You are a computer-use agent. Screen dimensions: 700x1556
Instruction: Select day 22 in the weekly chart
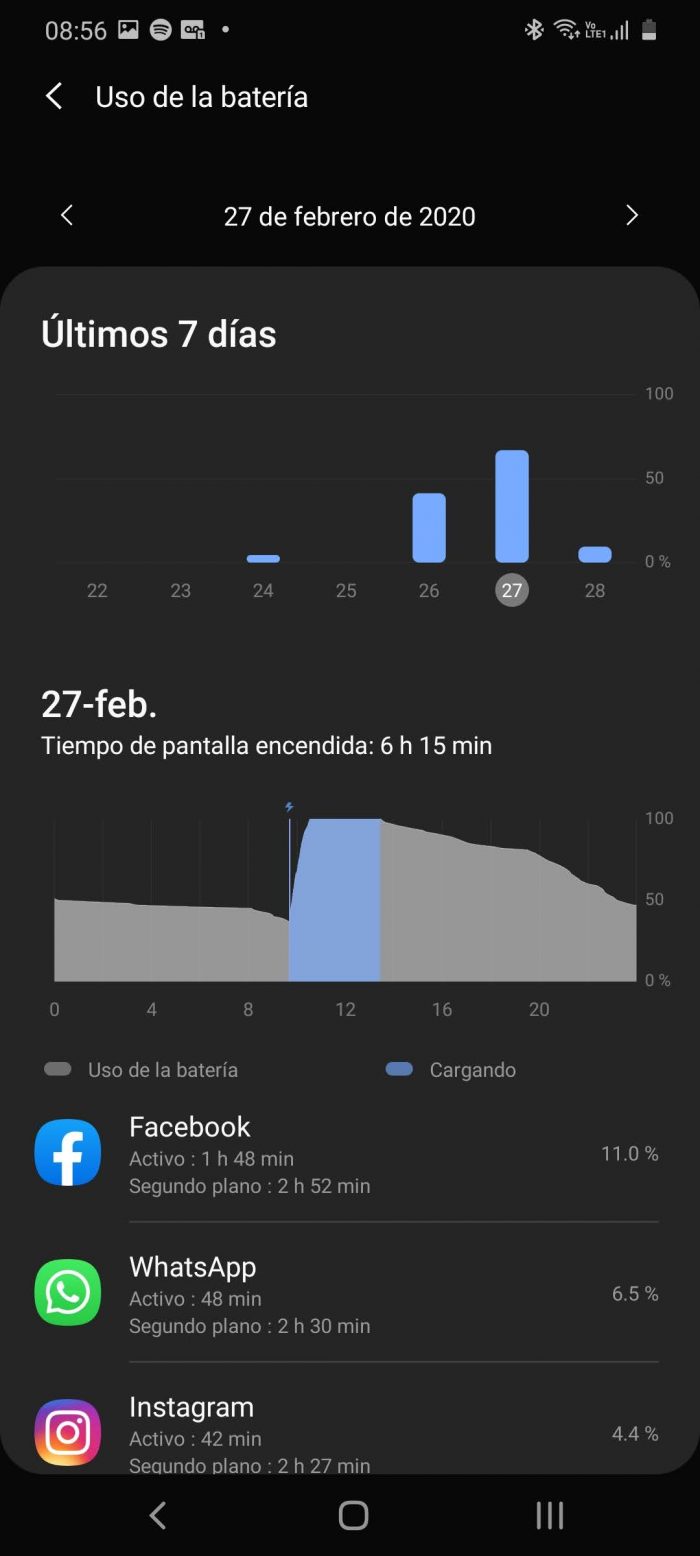pyautogui.click(x=97, y=590)
